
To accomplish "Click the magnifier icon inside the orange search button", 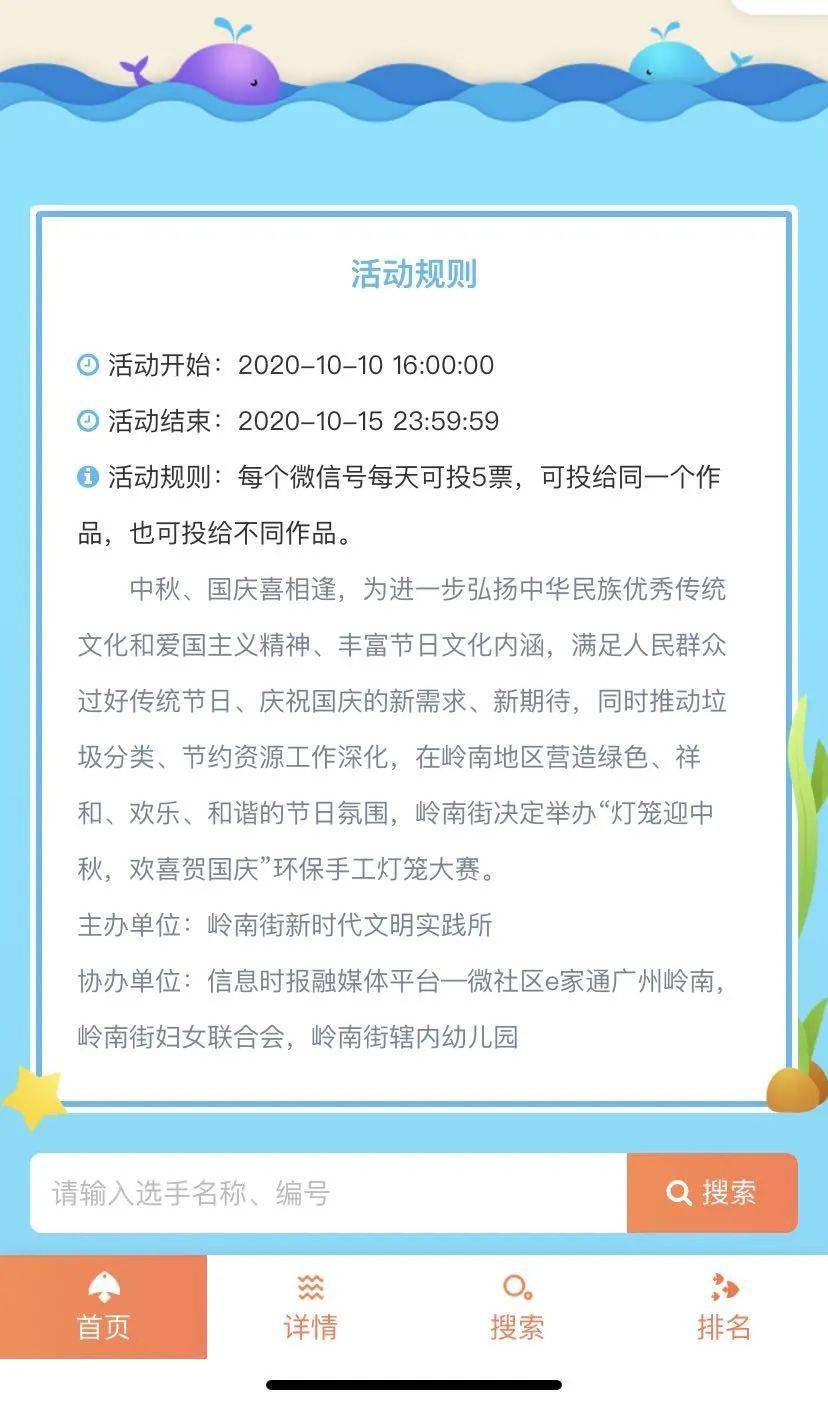I will click(x=678, y=1192).
